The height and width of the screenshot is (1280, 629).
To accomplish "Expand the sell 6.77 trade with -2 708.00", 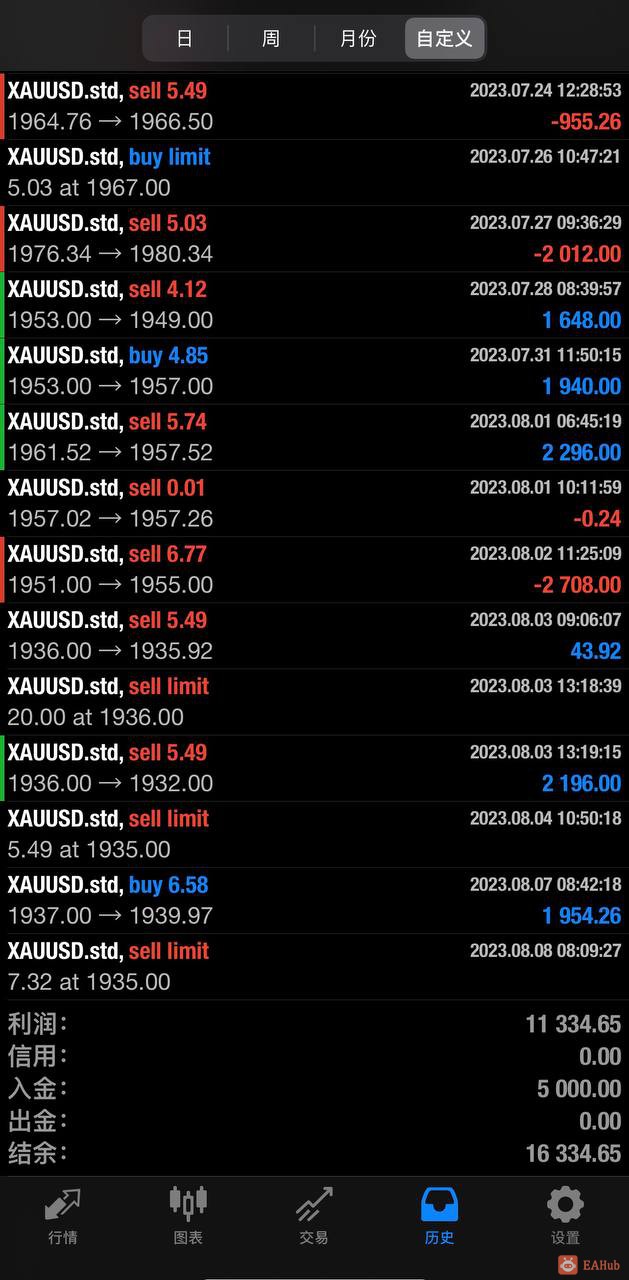I will click(314, 568).
